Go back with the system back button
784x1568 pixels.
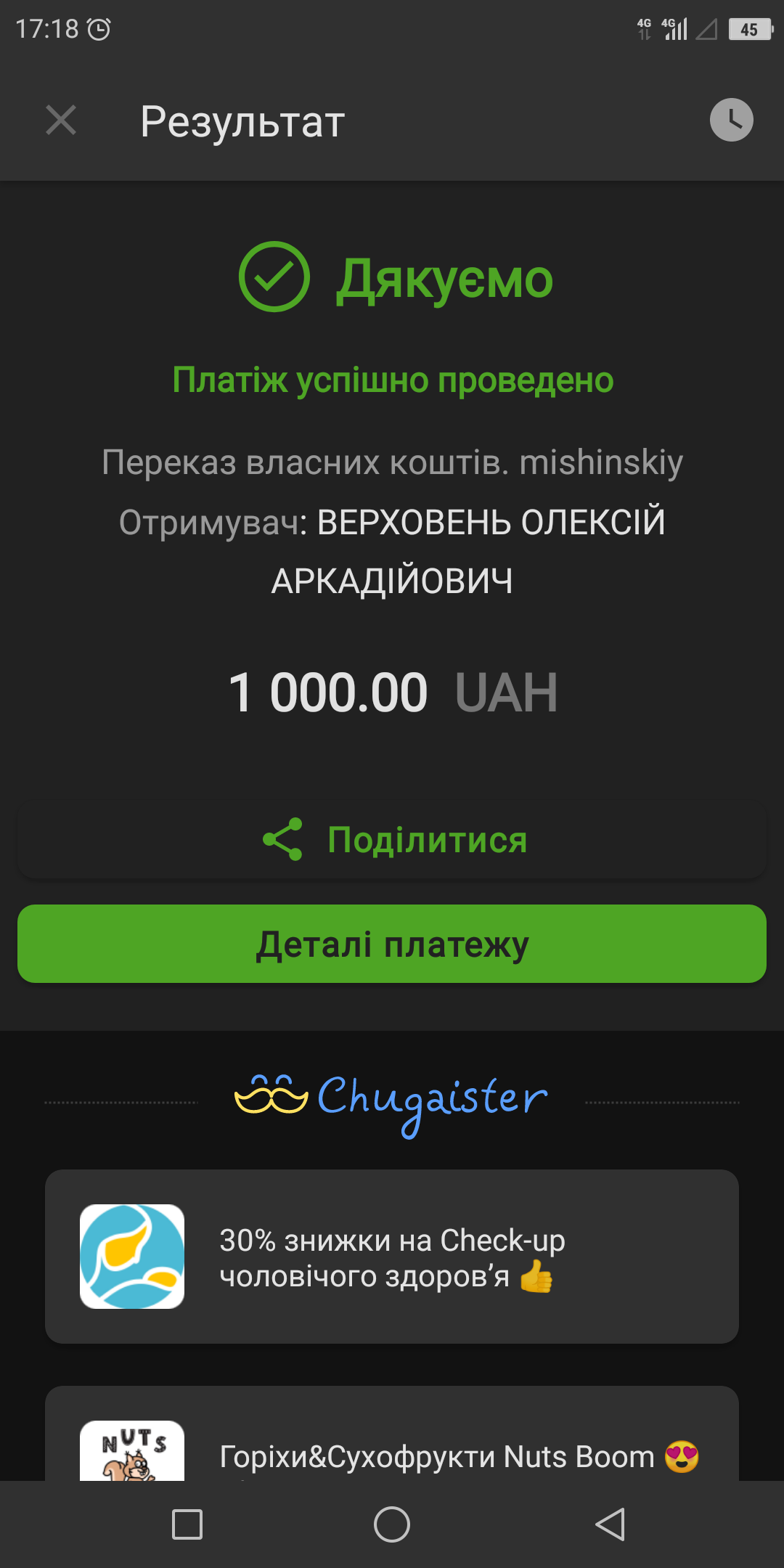(x=610, y=1524)
